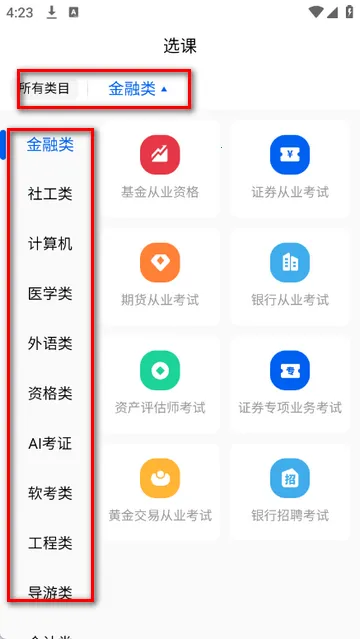Open 证券从业考试 course card
The image size is (360, 639).
(290, 169)
